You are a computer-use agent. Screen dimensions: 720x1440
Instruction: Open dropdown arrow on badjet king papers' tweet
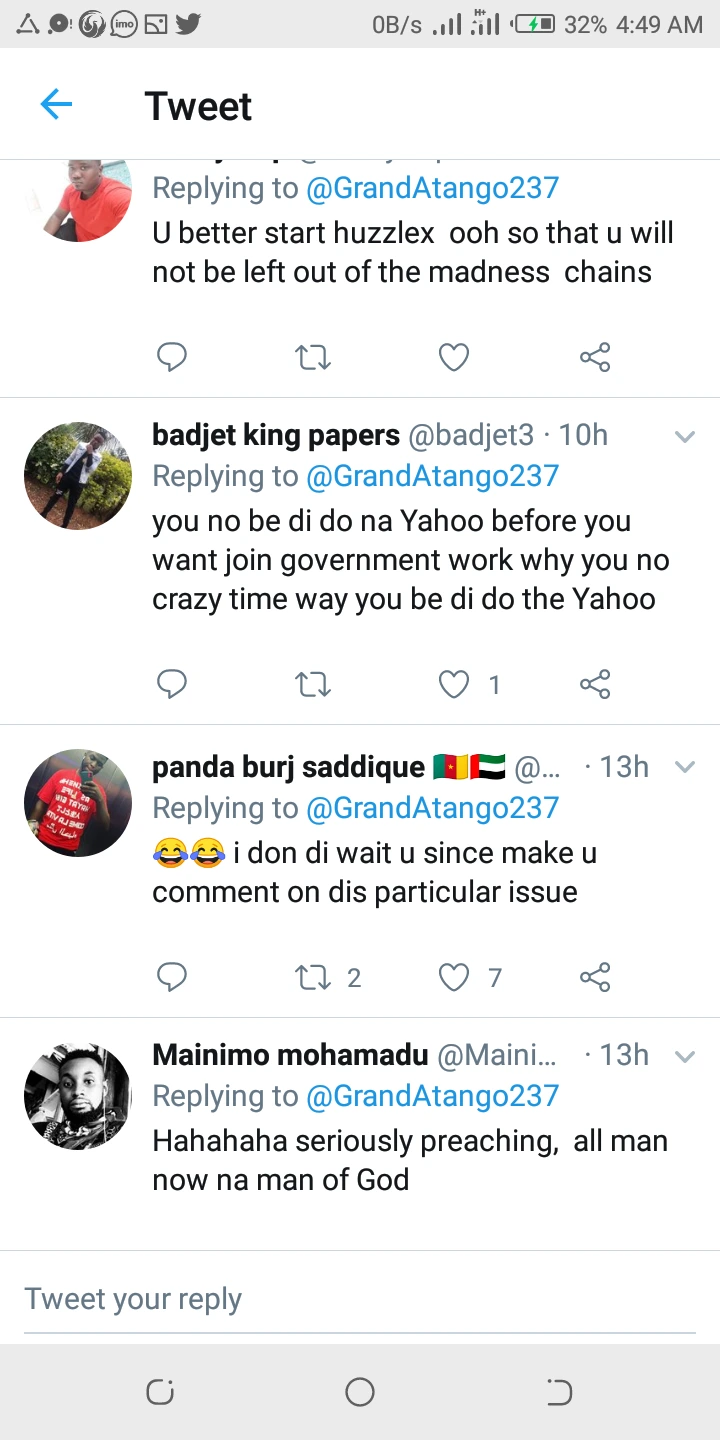685,437
